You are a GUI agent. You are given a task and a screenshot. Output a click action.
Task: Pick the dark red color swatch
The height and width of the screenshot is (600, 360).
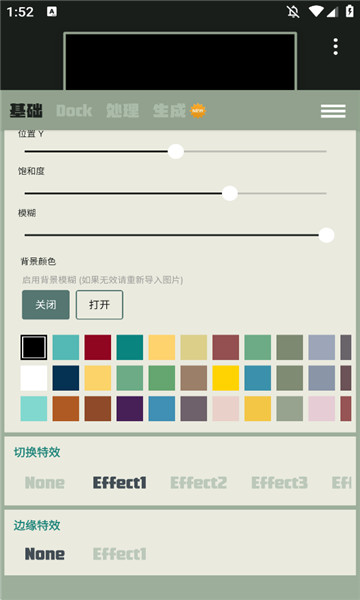[x=98, y=347]
